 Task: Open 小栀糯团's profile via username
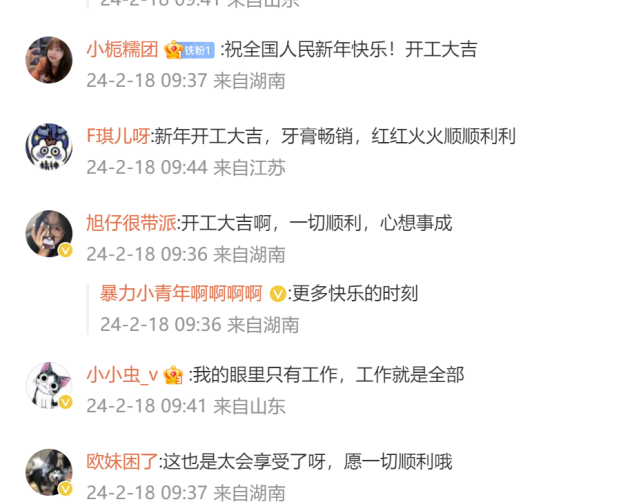[122, 50]
